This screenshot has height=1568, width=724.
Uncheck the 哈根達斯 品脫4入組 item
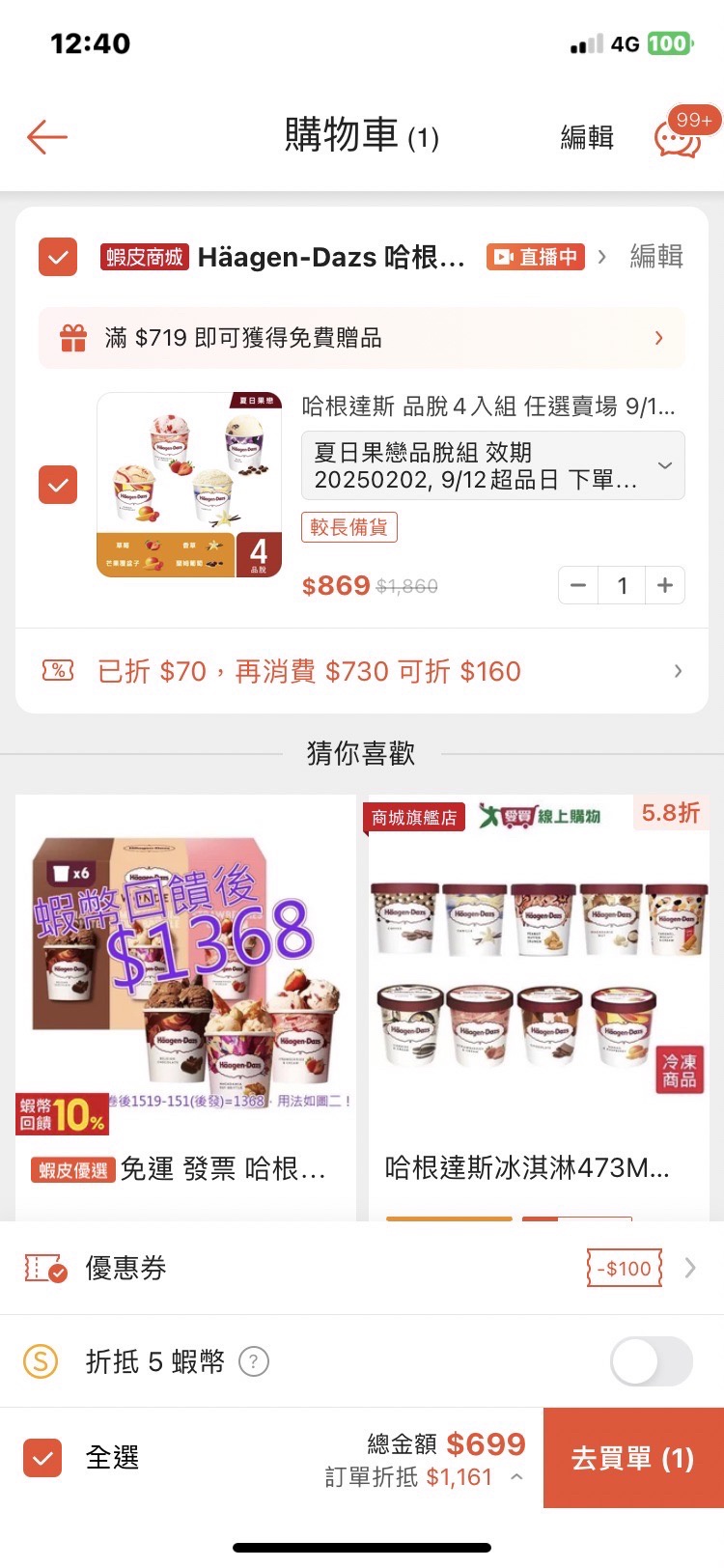click(x=58, y=485)
